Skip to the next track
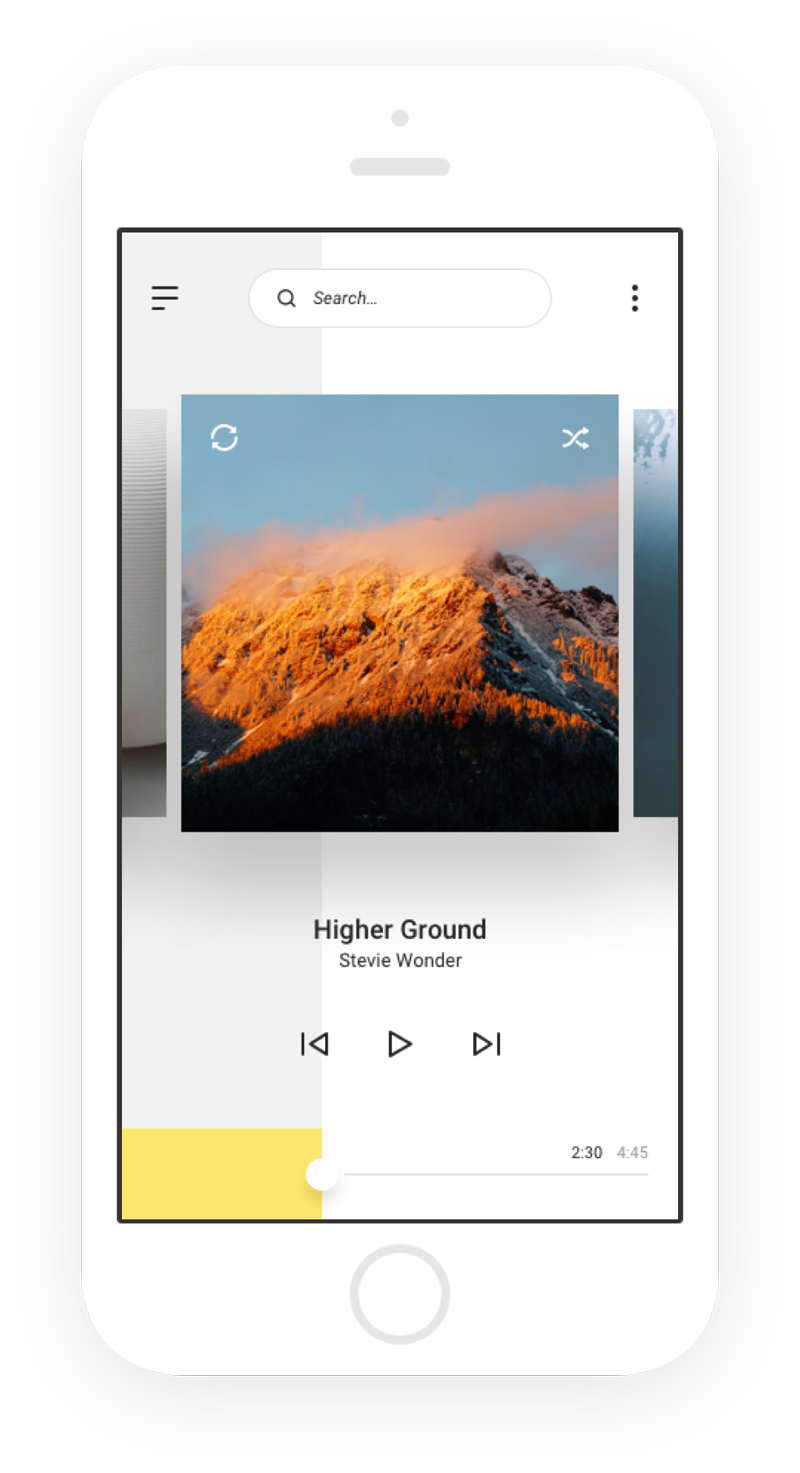Image resolution: width=800 pixels, height=1473 pixels. point(486,1044)
